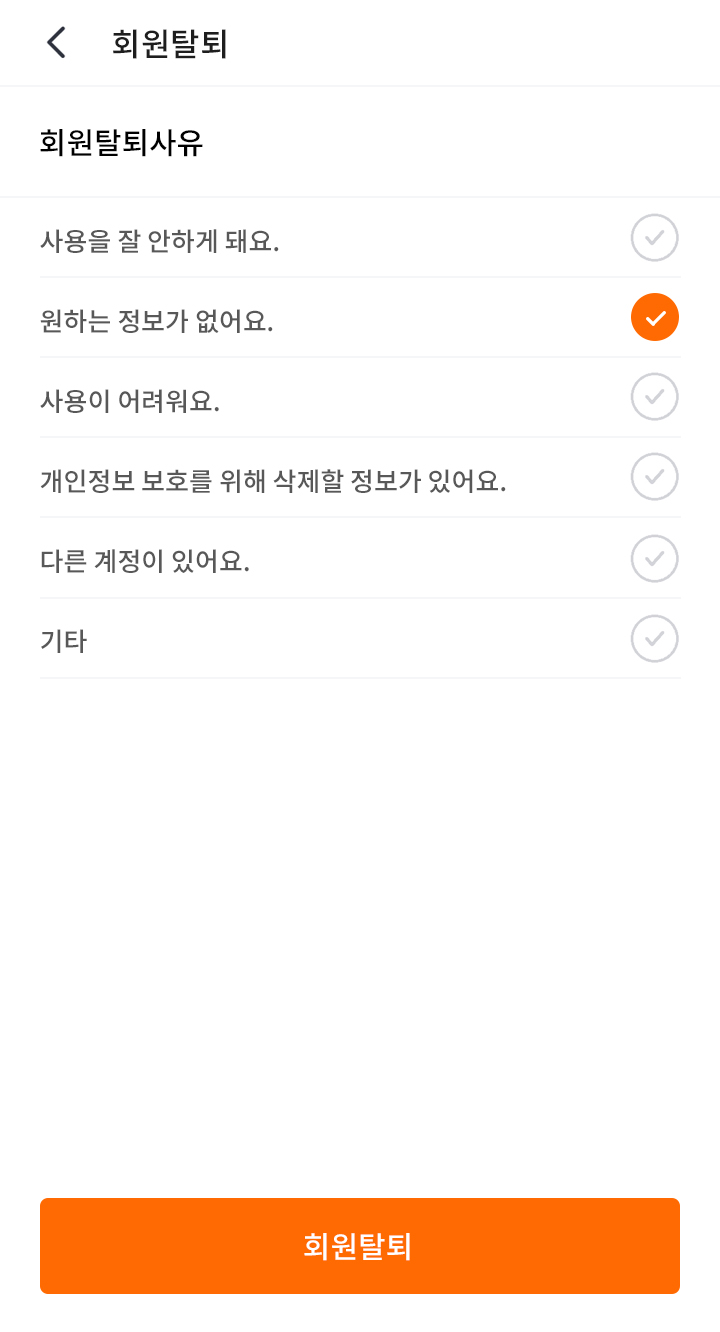Select reason '사용을 잘 안하게 돼요.'

pos(654,238)
